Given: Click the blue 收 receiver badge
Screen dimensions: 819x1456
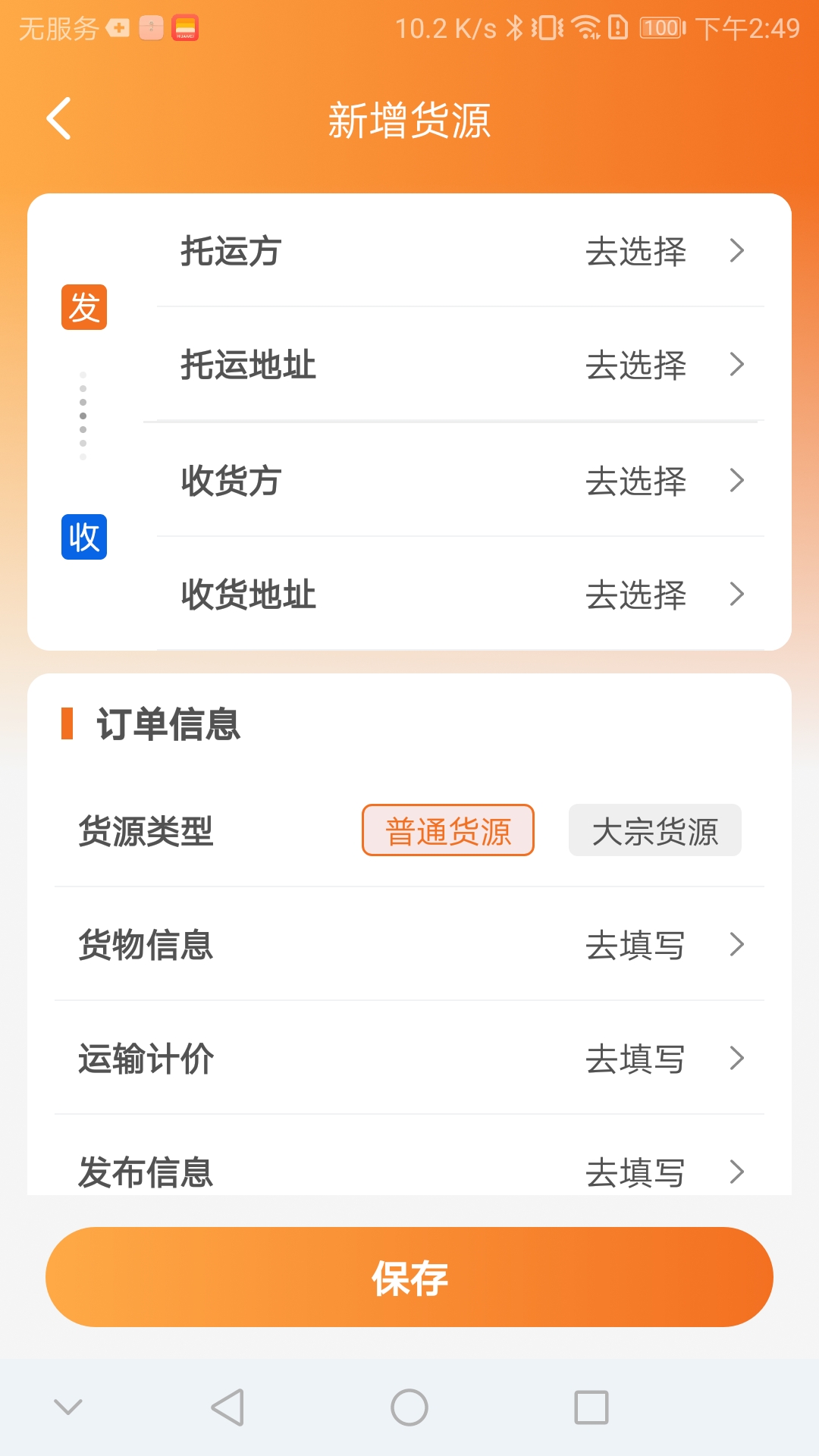Looking at the screenshot, I should click(x=83, y=537).
